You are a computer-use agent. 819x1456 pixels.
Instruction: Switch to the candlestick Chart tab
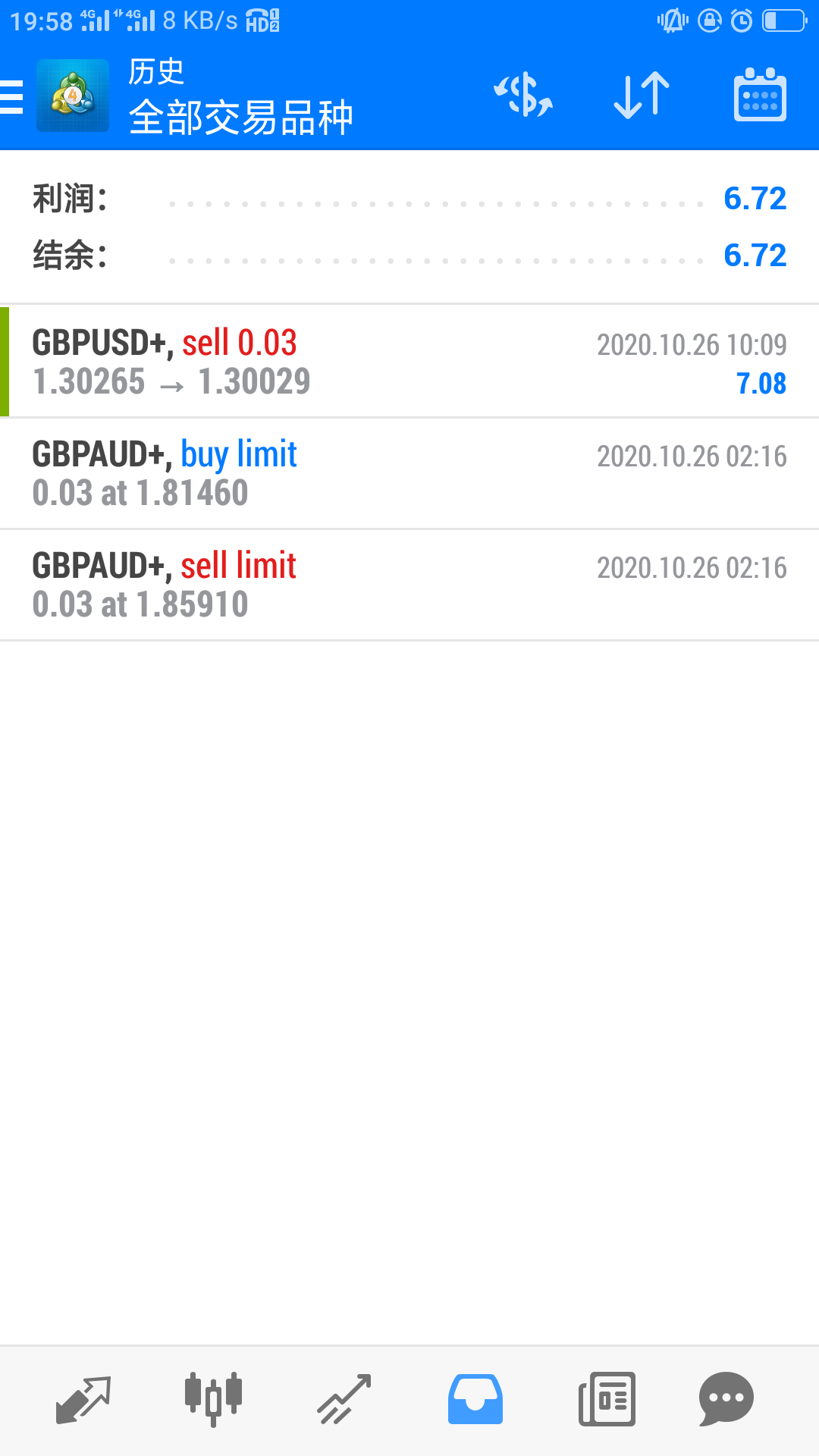tap(213, 1399)
